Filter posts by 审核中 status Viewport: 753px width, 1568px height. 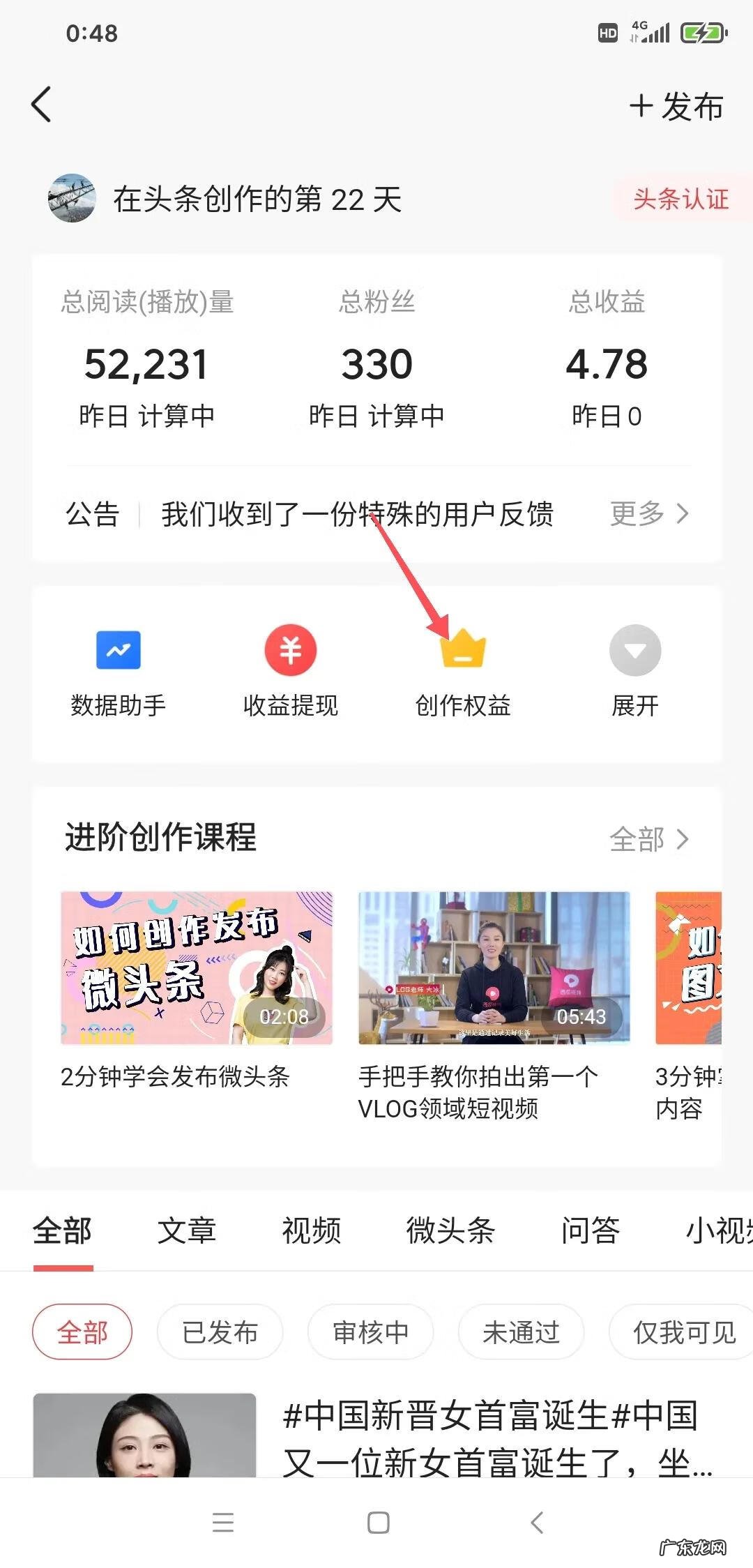(x=370, y=1331)
